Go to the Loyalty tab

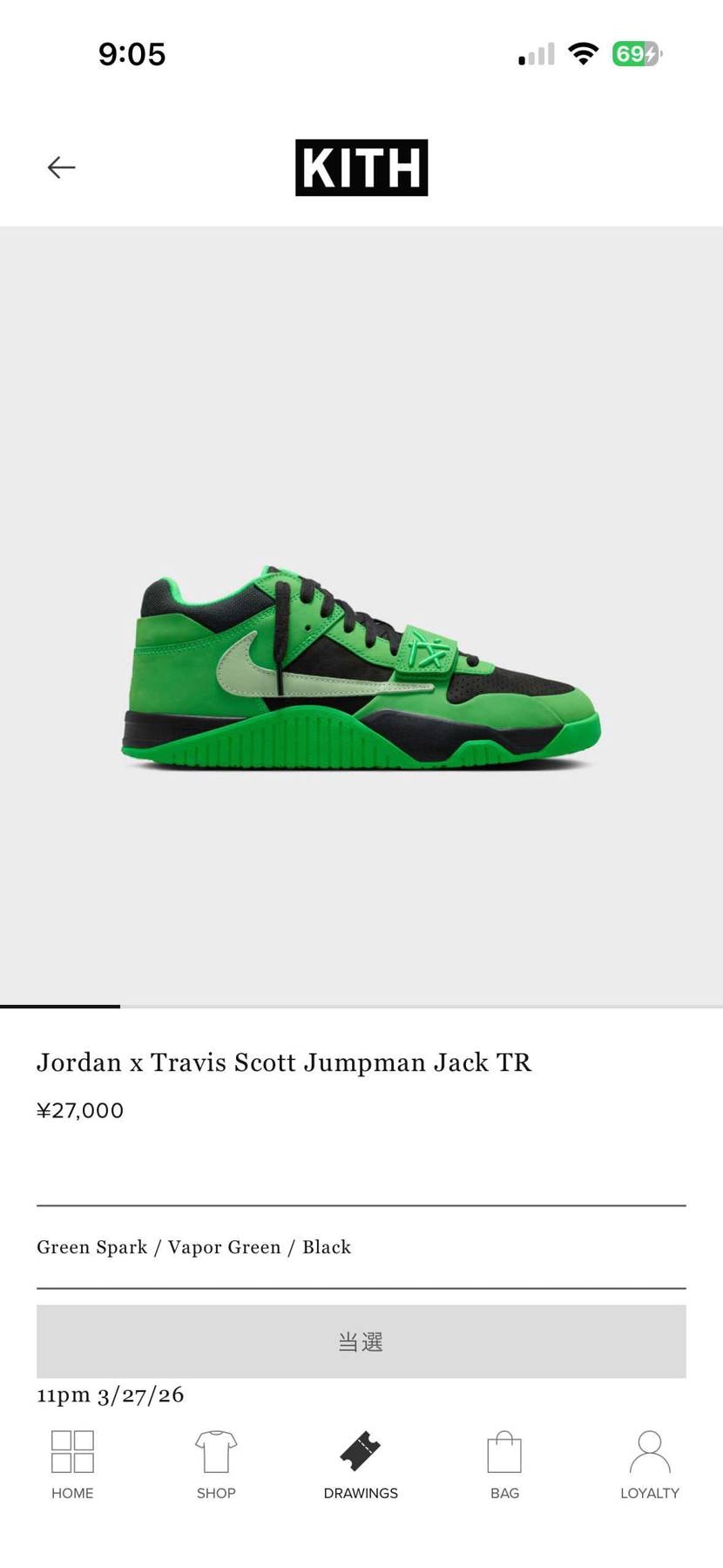point(649,1465)
